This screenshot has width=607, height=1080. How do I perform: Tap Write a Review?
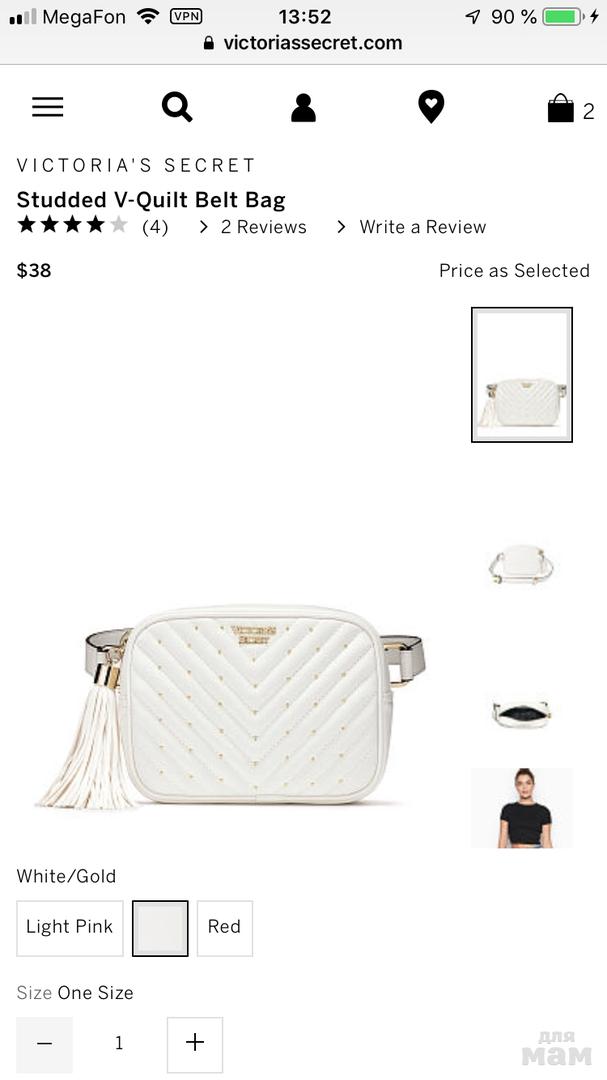point(422,227)
